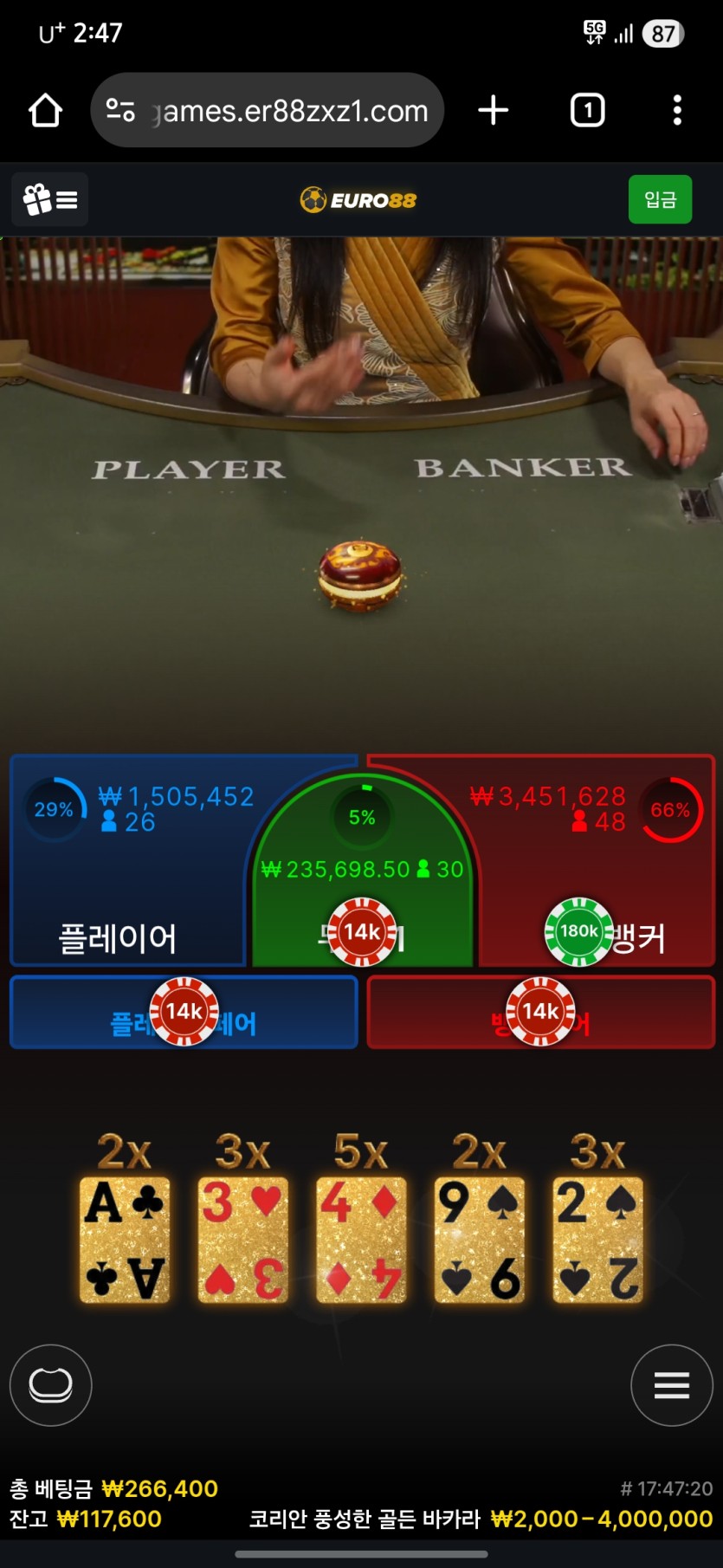Place a bet on 플레이어 (Player)
The height and width of the screenshot is (1568, 723).
(121, 892)
